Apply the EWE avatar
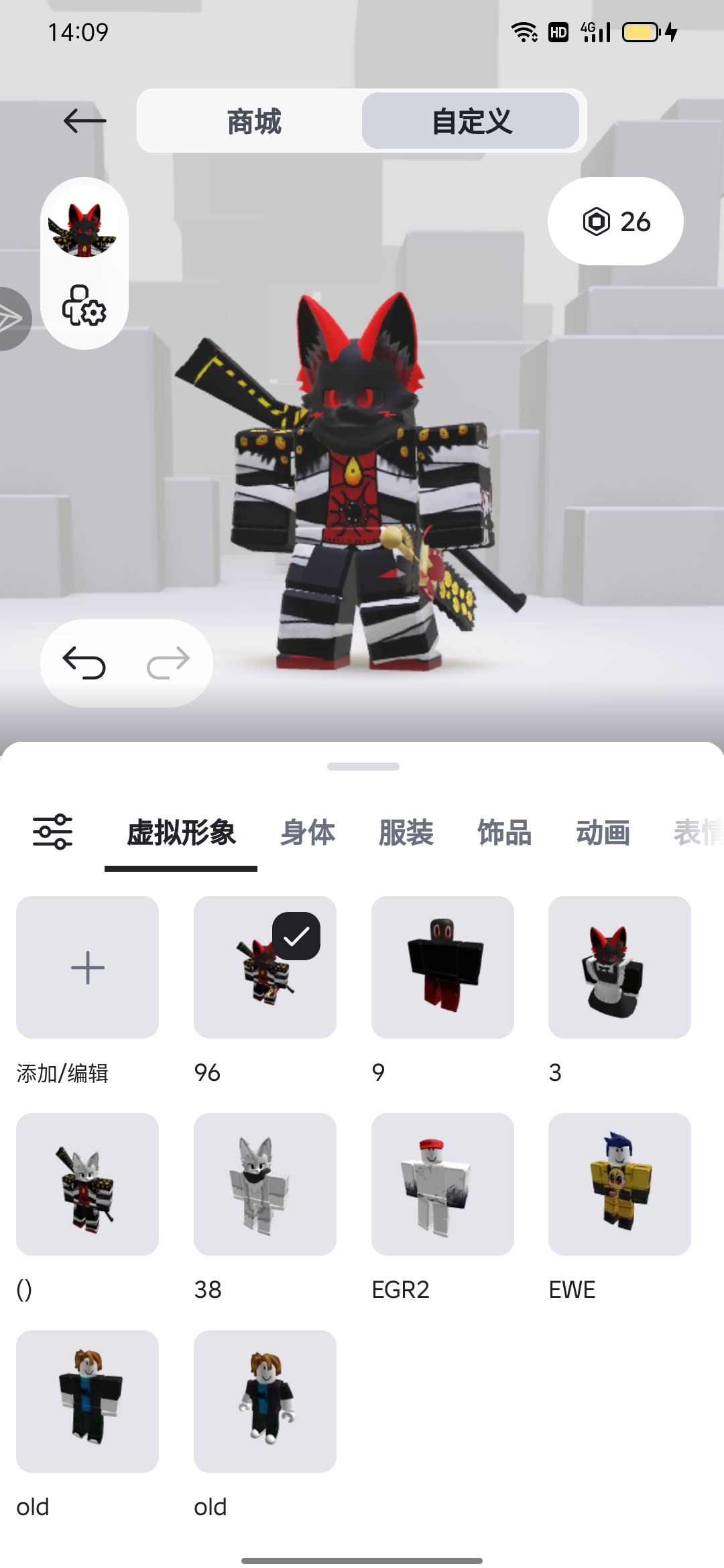The height and width of the screenshot is (1568, 724). (619, 1184)
